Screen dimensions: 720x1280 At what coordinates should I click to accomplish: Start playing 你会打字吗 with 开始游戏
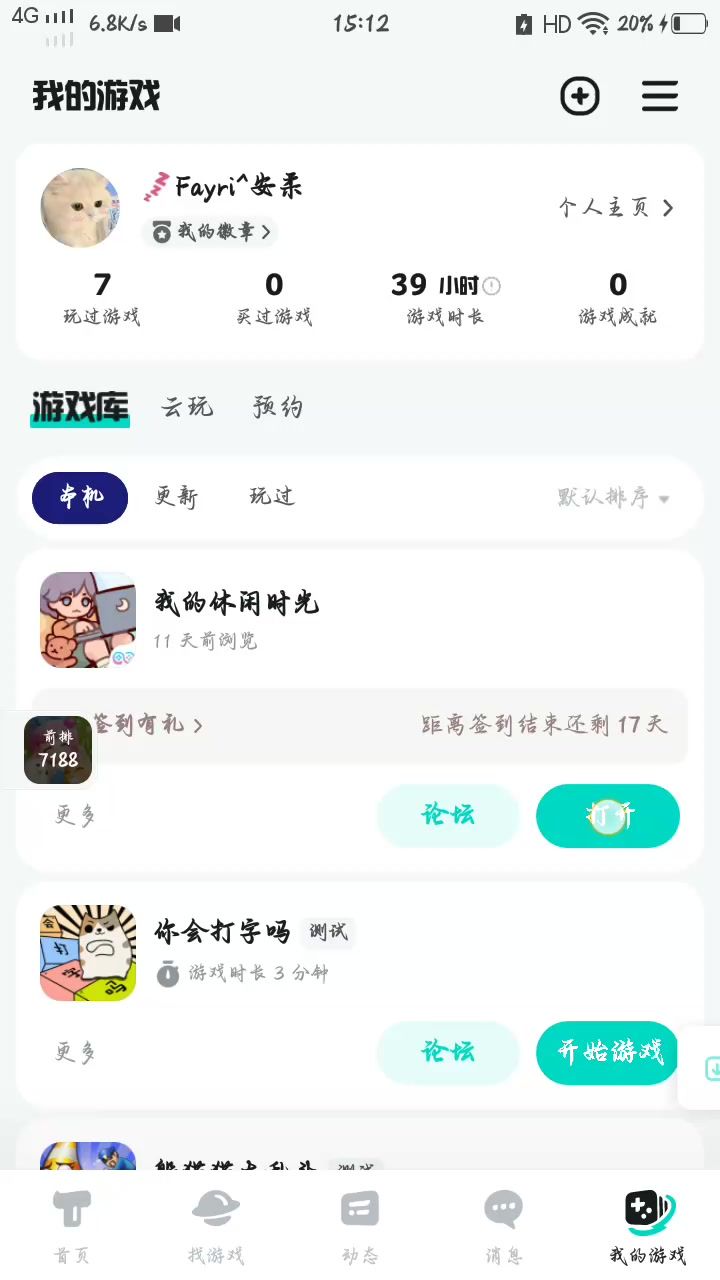click(608, 1052)
